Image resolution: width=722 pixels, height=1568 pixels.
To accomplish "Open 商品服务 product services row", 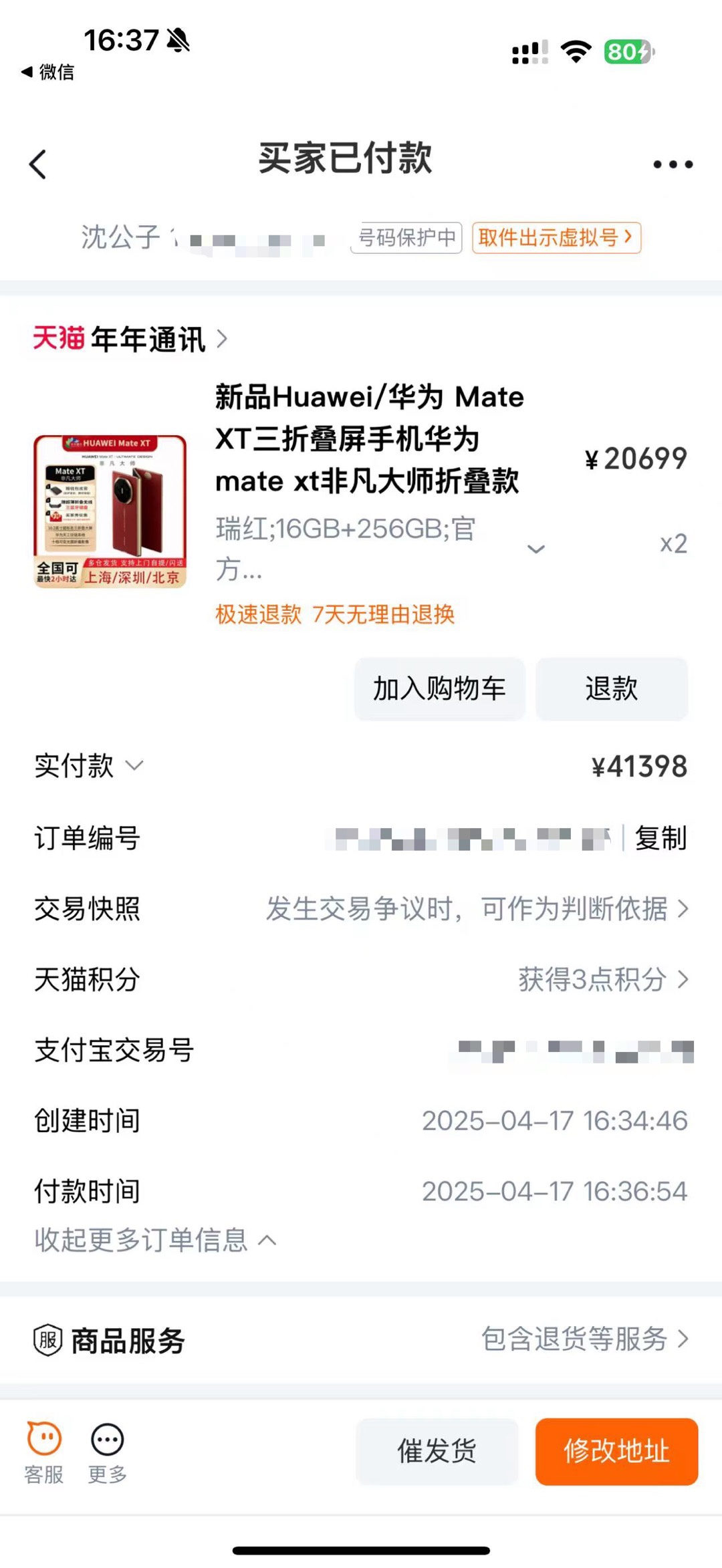I will (x=361, y=1339).
